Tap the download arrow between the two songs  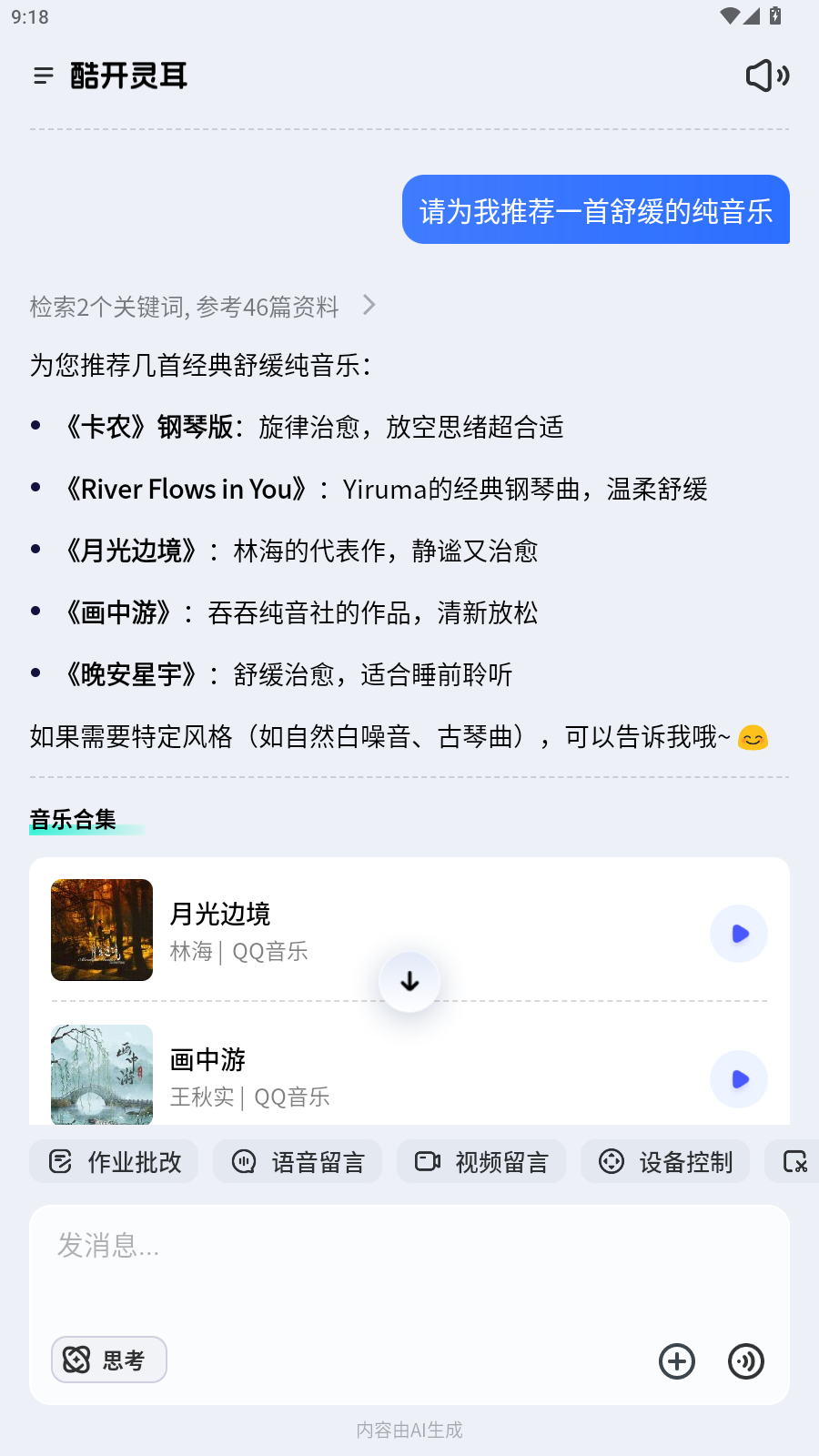409,982
